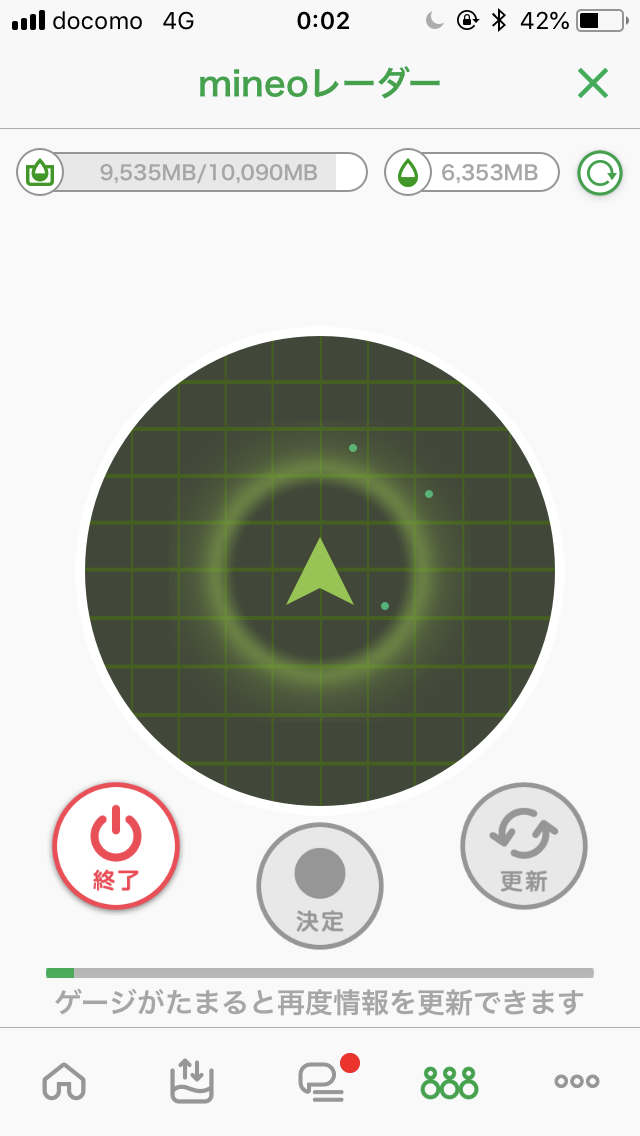Screen dimensions: 640x1136
Task: Go to the home tab
Action: (64, 1082)
